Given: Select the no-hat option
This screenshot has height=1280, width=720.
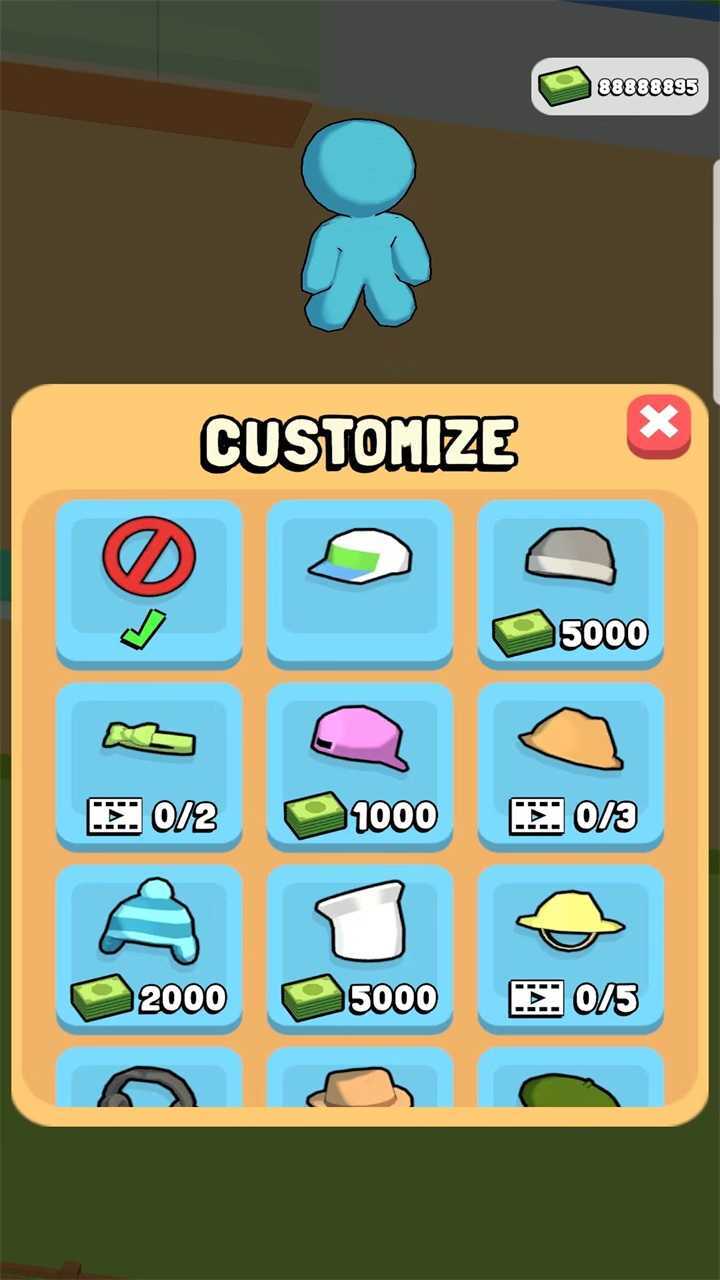Looking at the screenshot, I should 149,580.
